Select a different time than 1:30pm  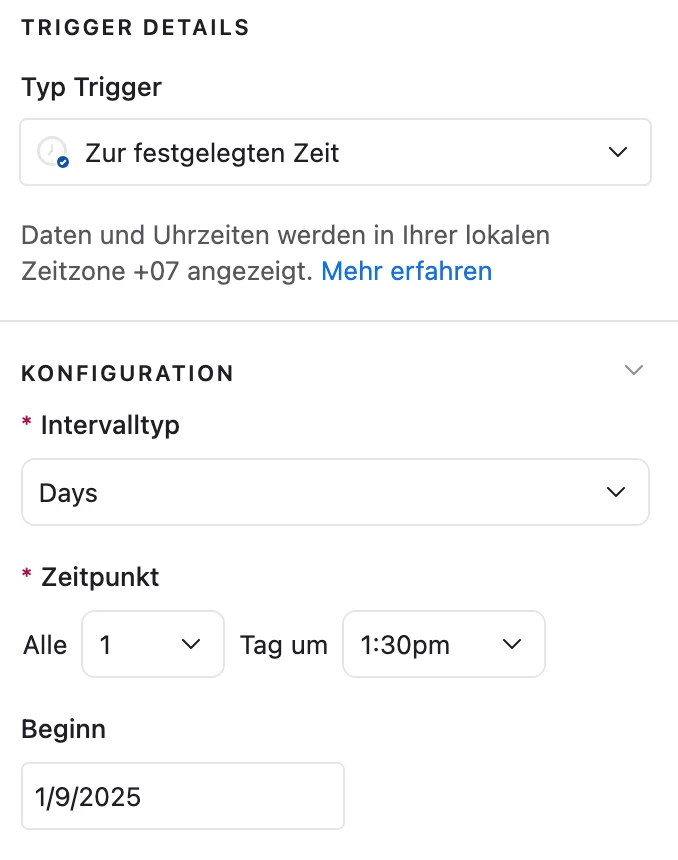[443, 645]
